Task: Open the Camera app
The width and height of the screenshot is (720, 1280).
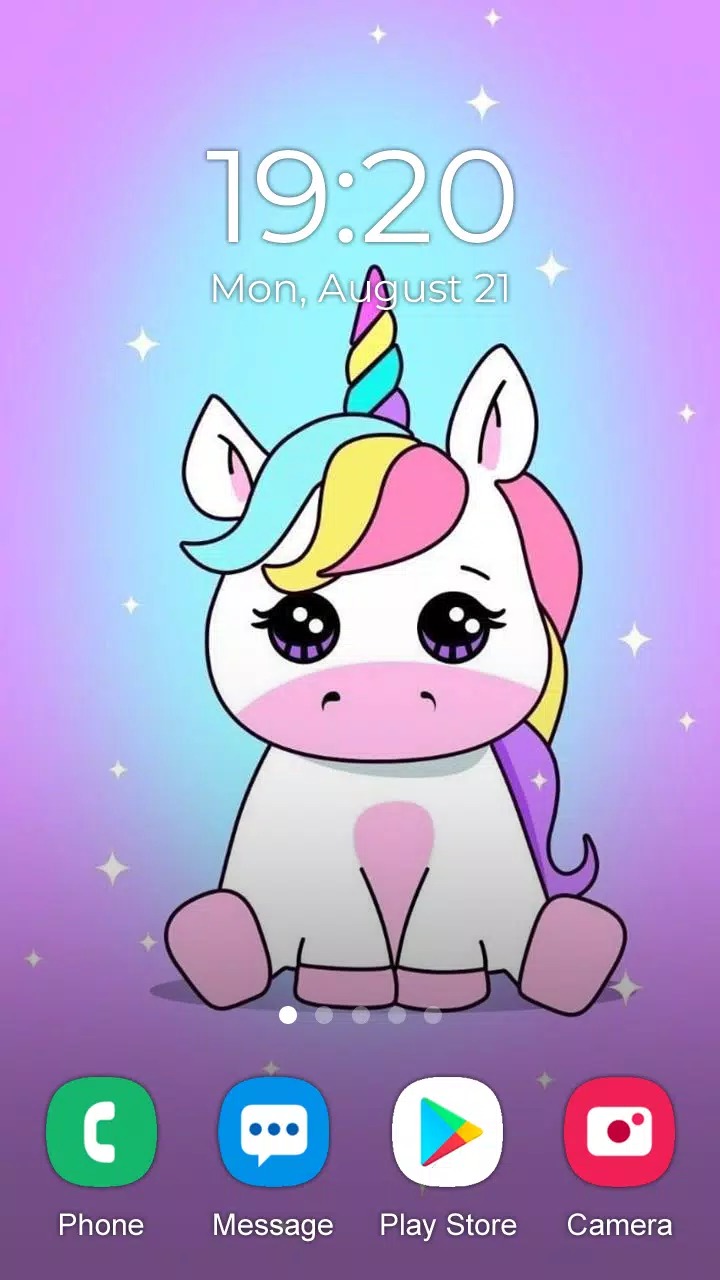Action: tap(619, 1131)
